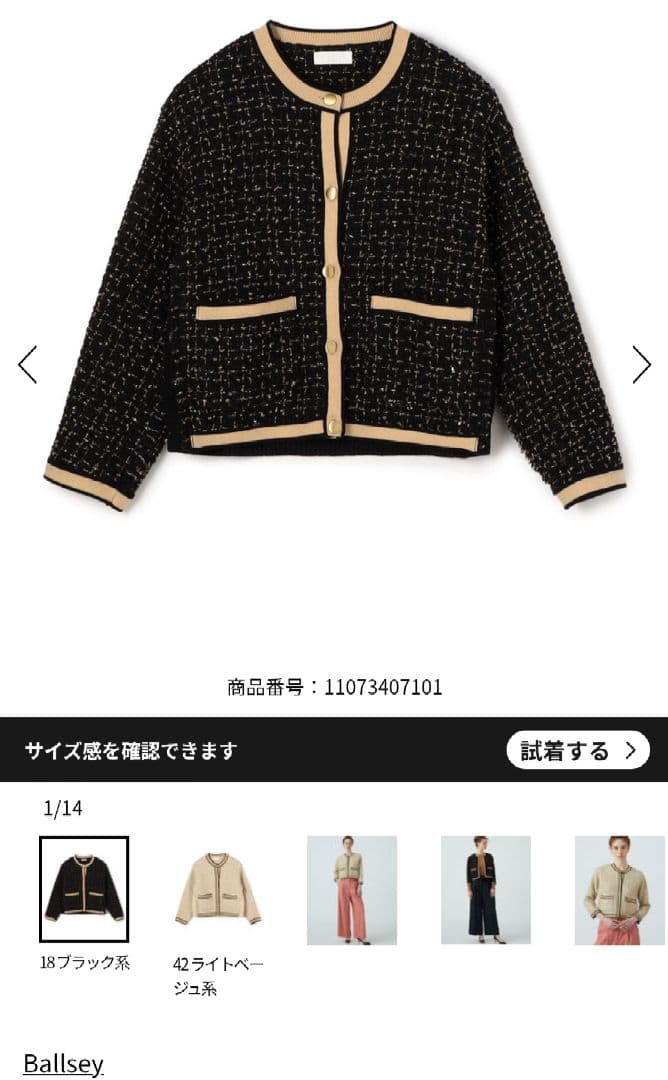Open the Ballsey brand link
This screenshot has height=1080, width=668.
click(x=63, y=1063)
